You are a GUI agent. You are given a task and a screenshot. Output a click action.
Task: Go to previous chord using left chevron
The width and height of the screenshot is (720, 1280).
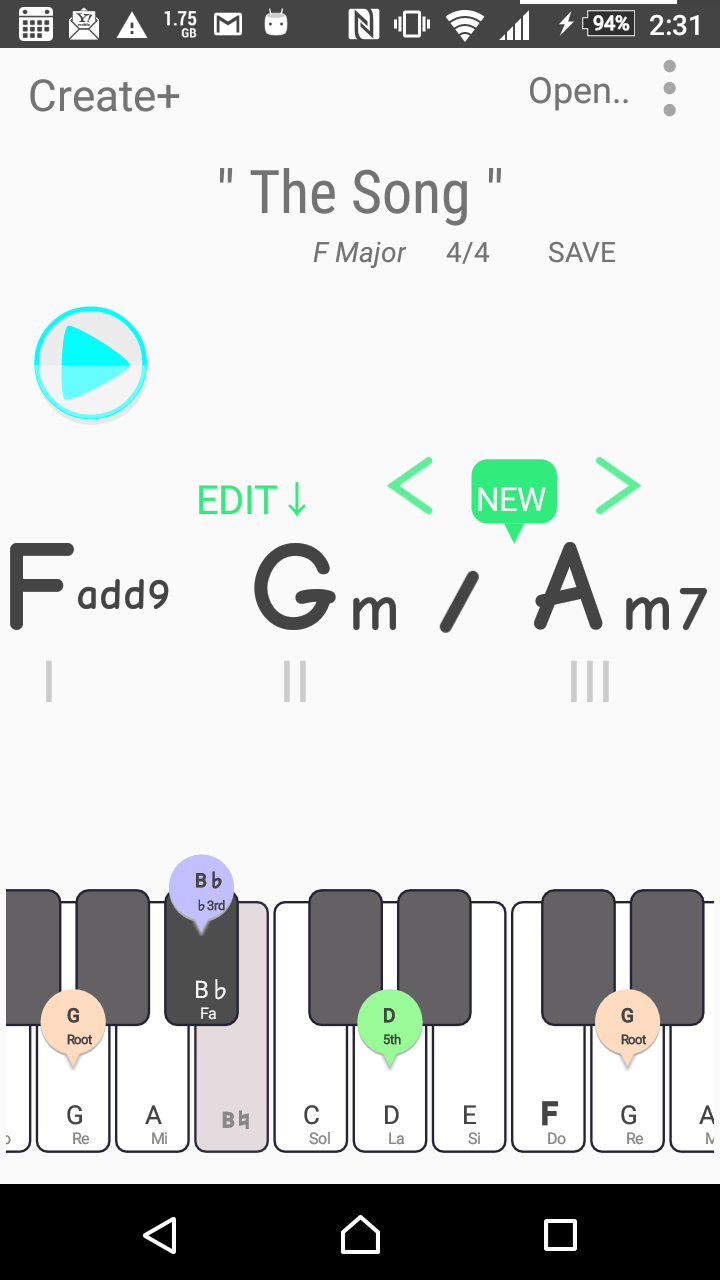409,486
